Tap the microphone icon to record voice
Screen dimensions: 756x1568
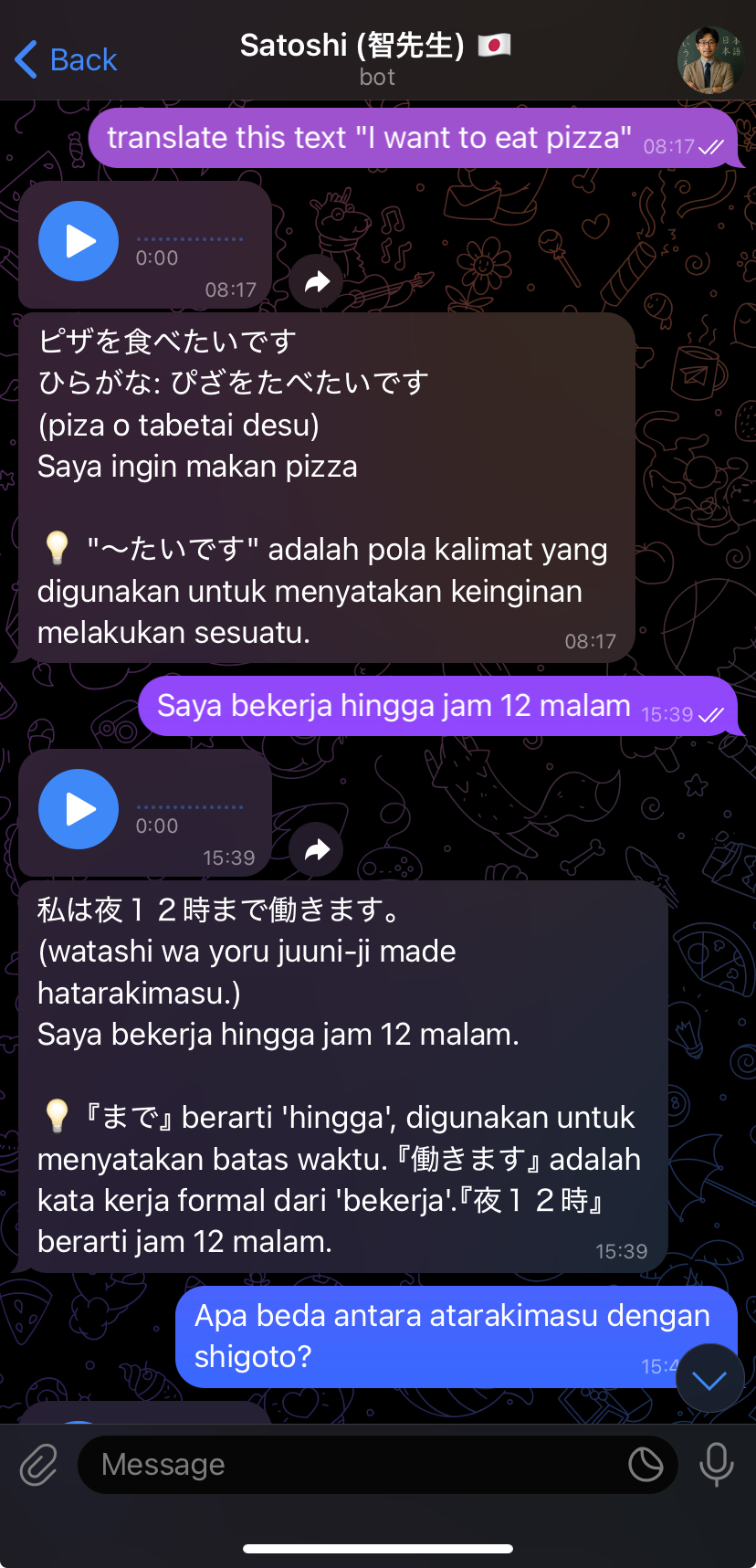point(718,1464)
